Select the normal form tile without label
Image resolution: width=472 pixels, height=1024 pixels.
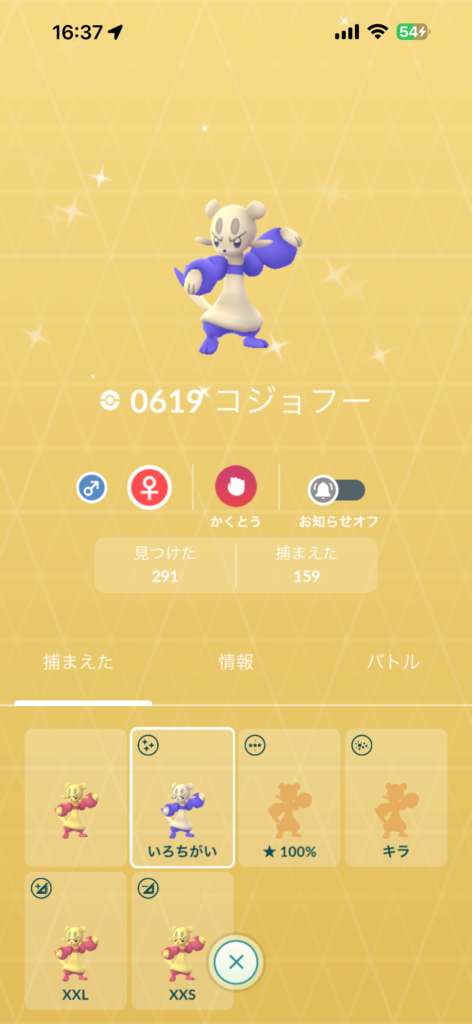click(76, 798)
